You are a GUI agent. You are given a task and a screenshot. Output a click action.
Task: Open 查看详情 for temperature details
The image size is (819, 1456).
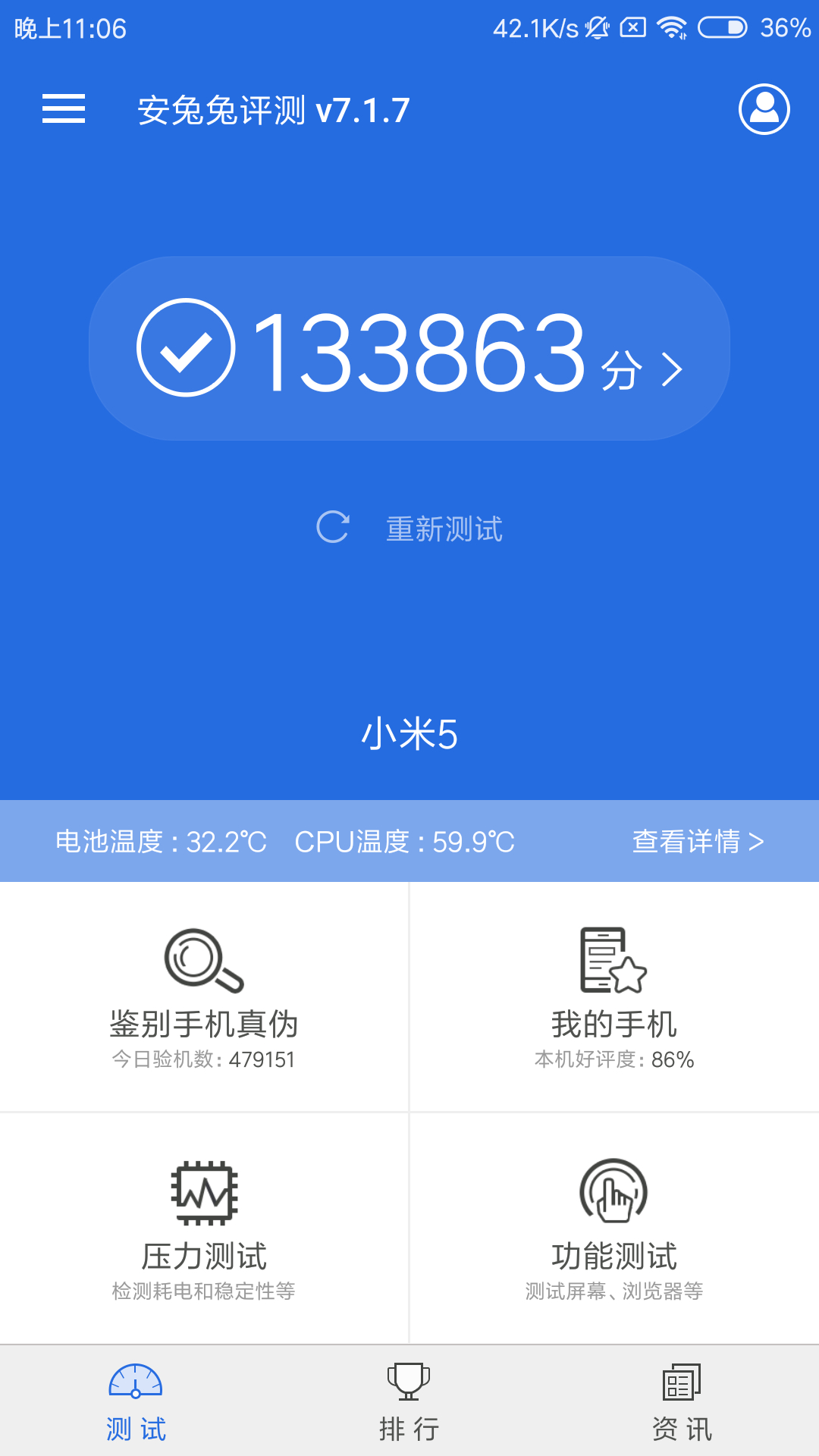(x=698, y=841)
